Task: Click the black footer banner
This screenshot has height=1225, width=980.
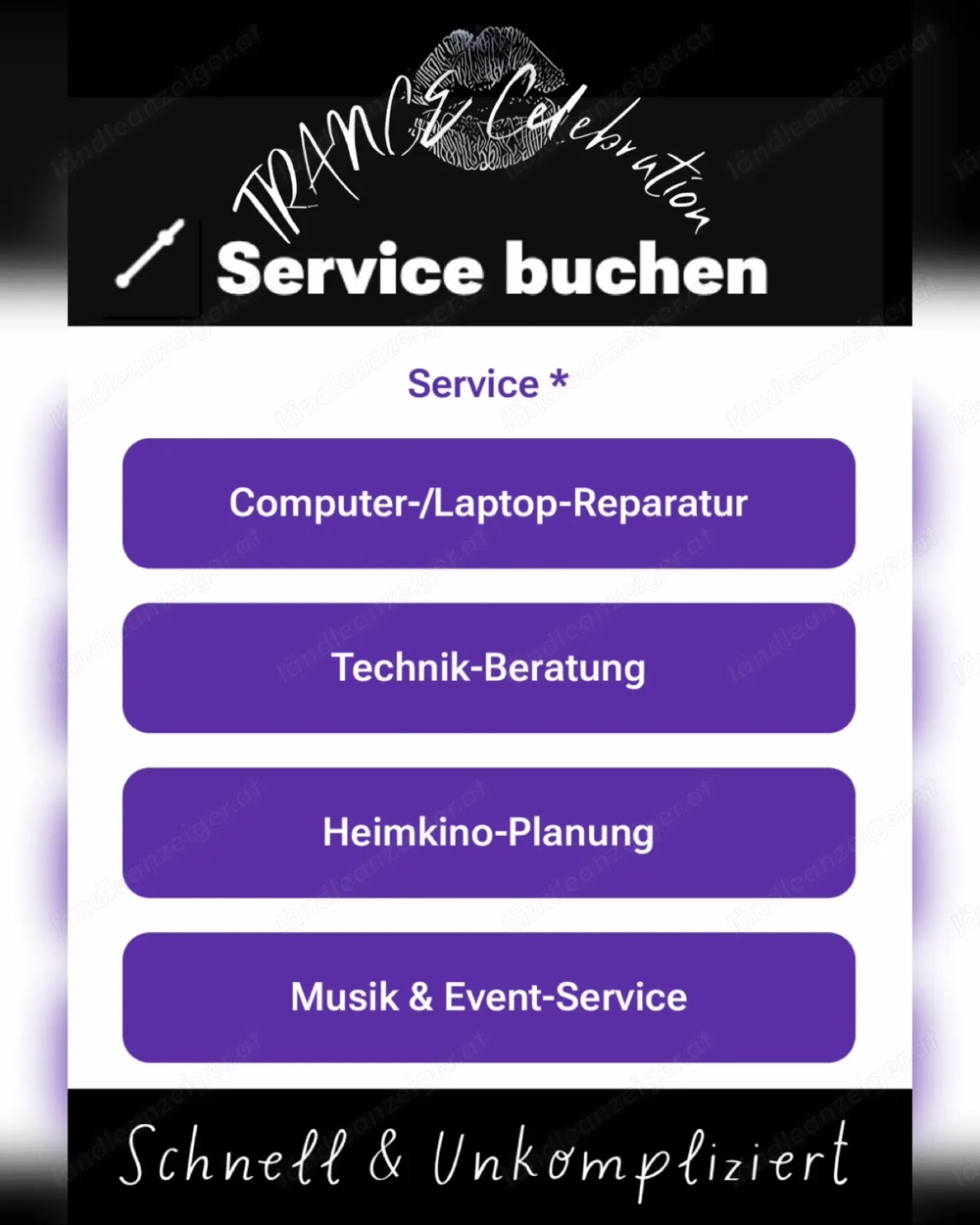Action: [x=490, y=1156]
